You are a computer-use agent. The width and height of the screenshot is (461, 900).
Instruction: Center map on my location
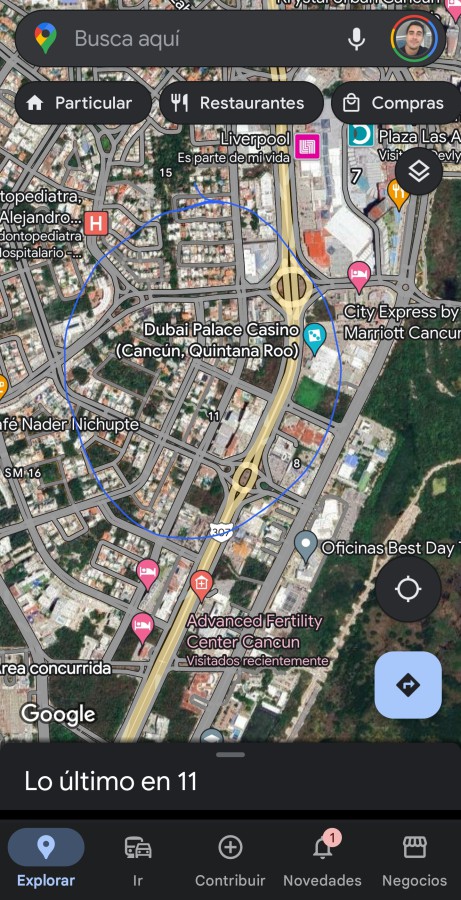click(408, 589)
